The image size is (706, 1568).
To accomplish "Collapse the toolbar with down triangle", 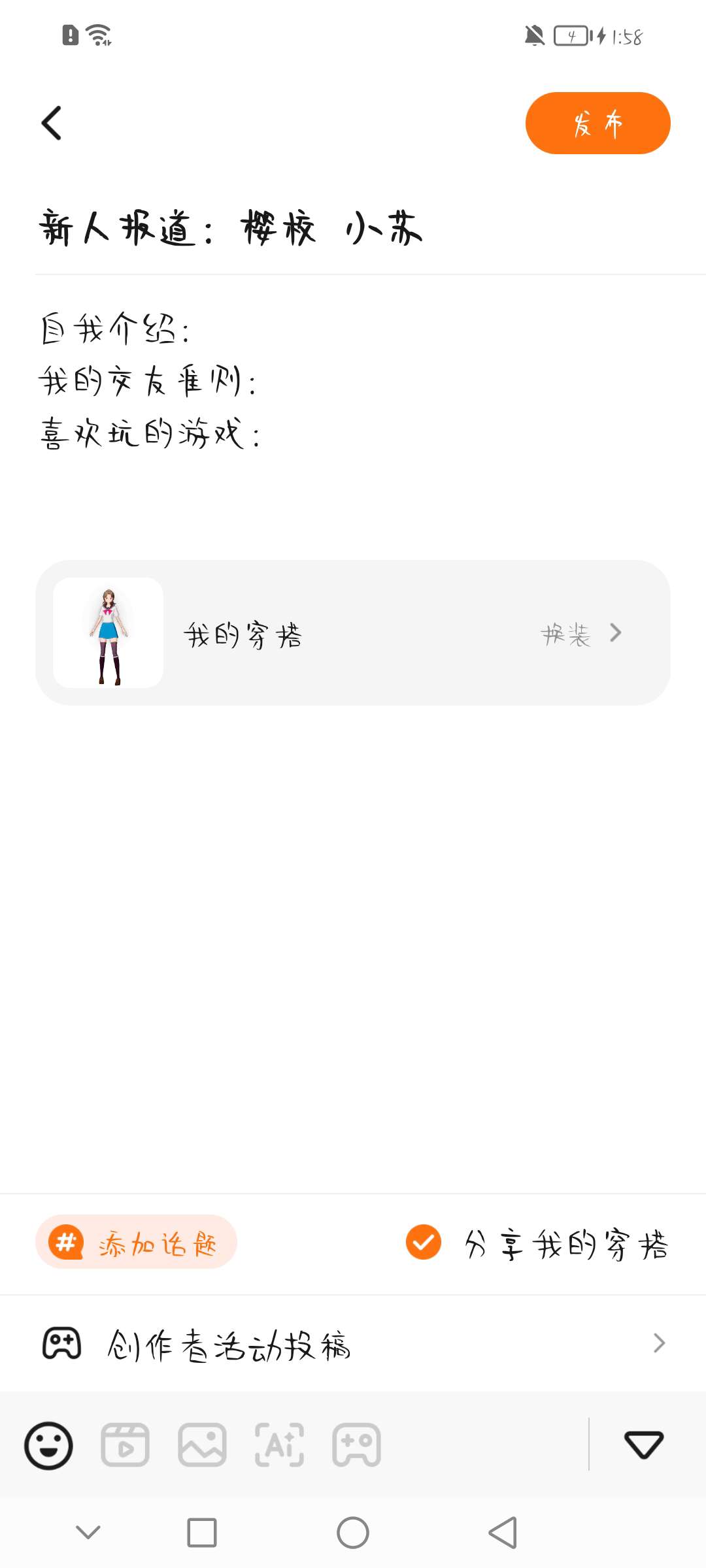I will pyautogui.click(x=644, y=1444).
